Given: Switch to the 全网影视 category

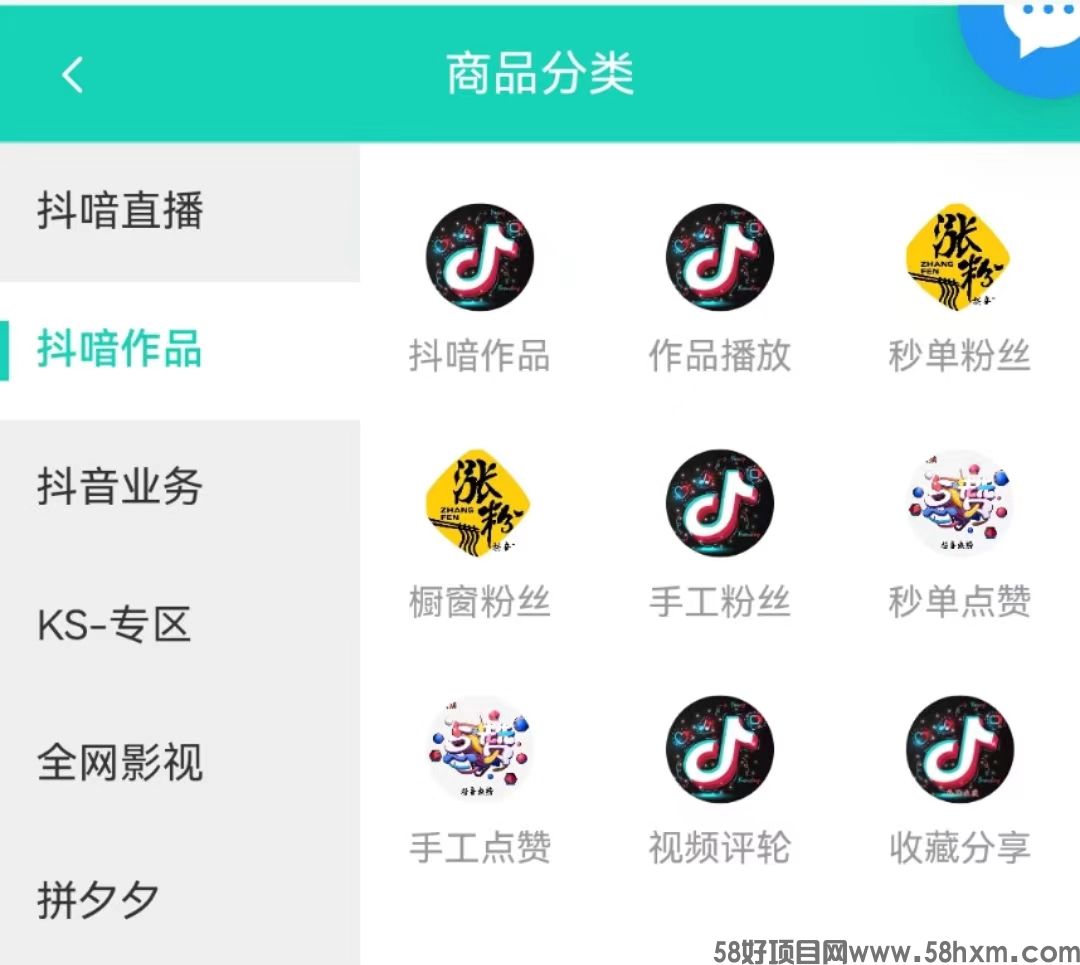Looking at the screenshot, I should tap(120, 762).
